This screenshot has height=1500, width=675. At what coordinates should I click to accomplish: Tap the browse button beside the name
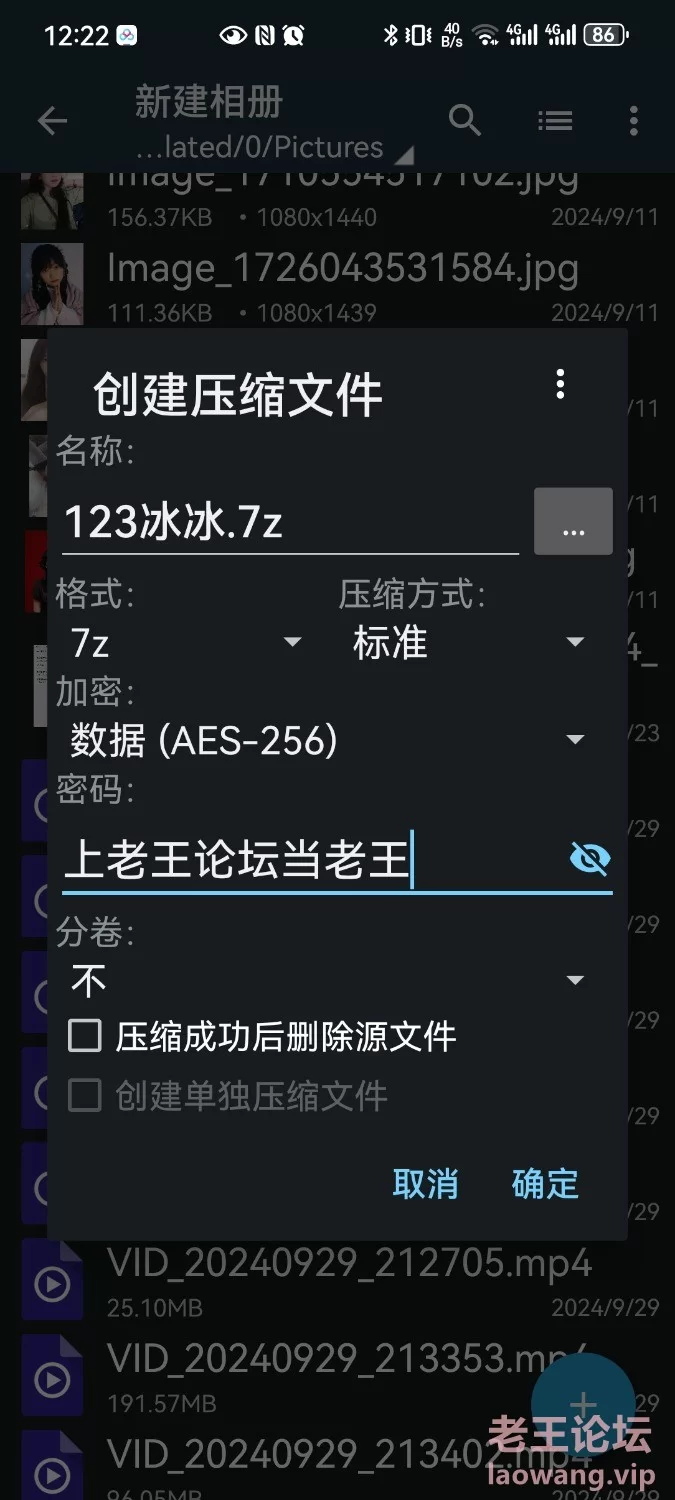click(x=573, y=522)
